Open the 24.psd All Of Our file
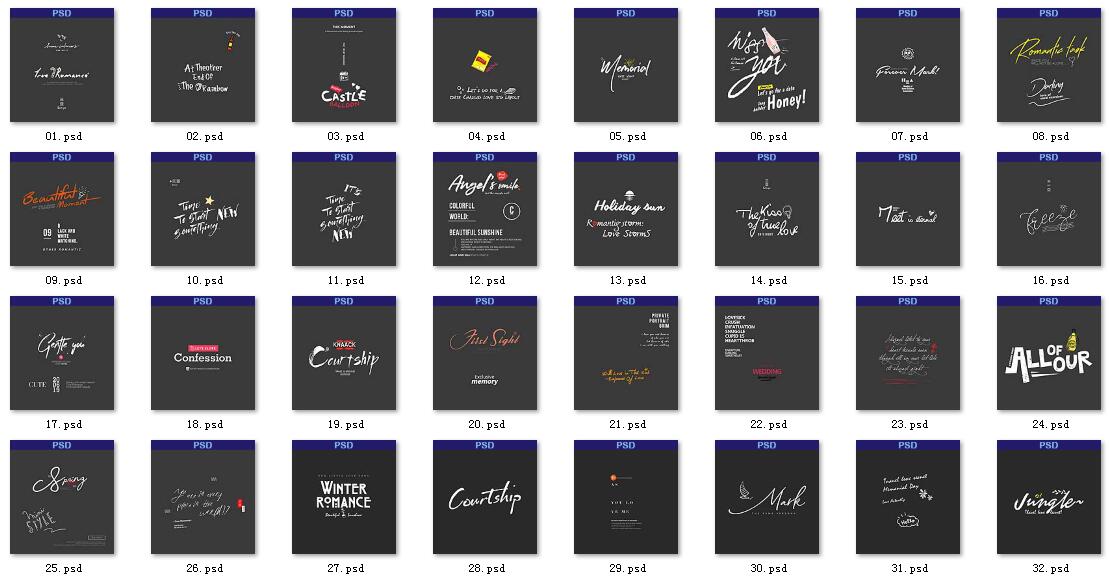1109x580 pixels. point(1048,354)
